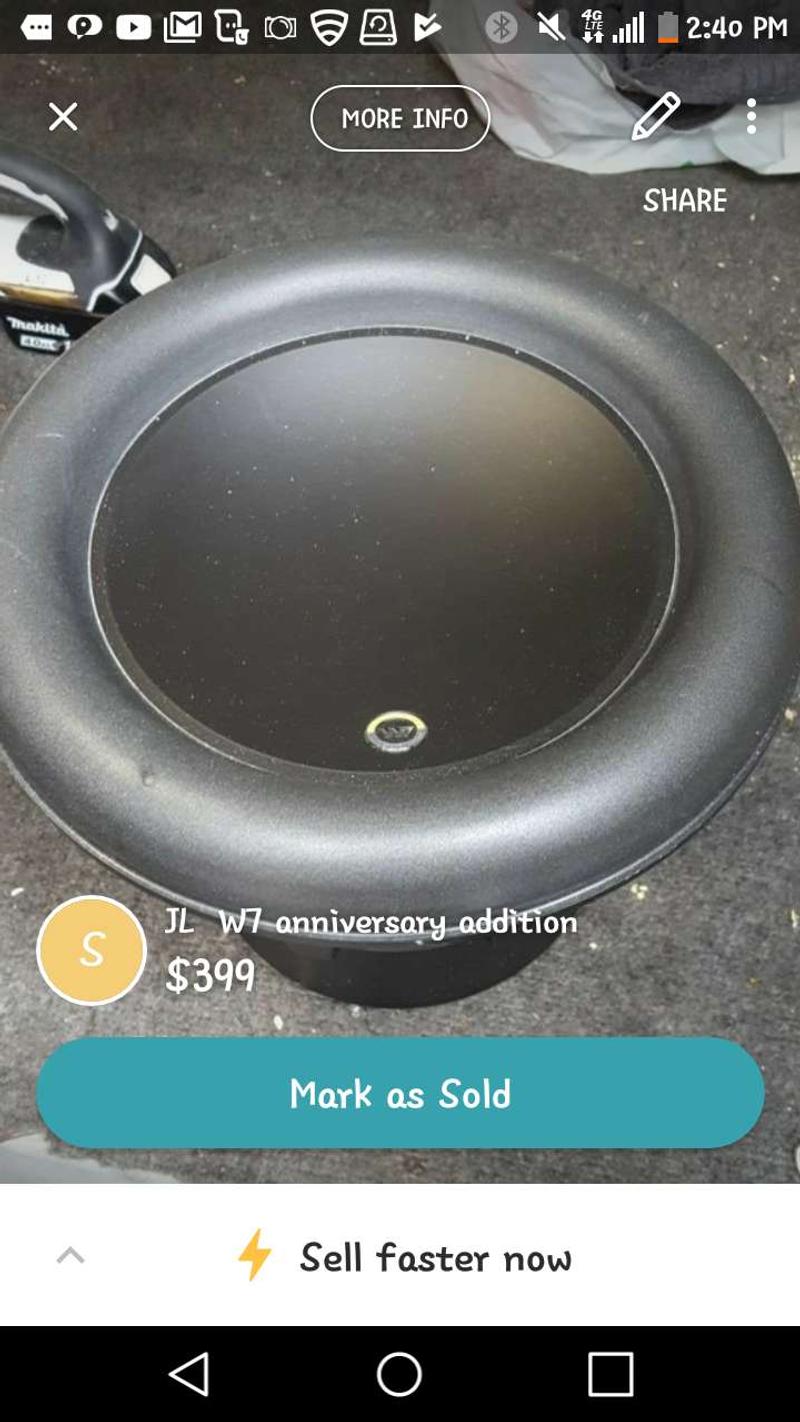Share this JL W7 listing
Viewport: 800px width, 1422px height.
(684, 200)
